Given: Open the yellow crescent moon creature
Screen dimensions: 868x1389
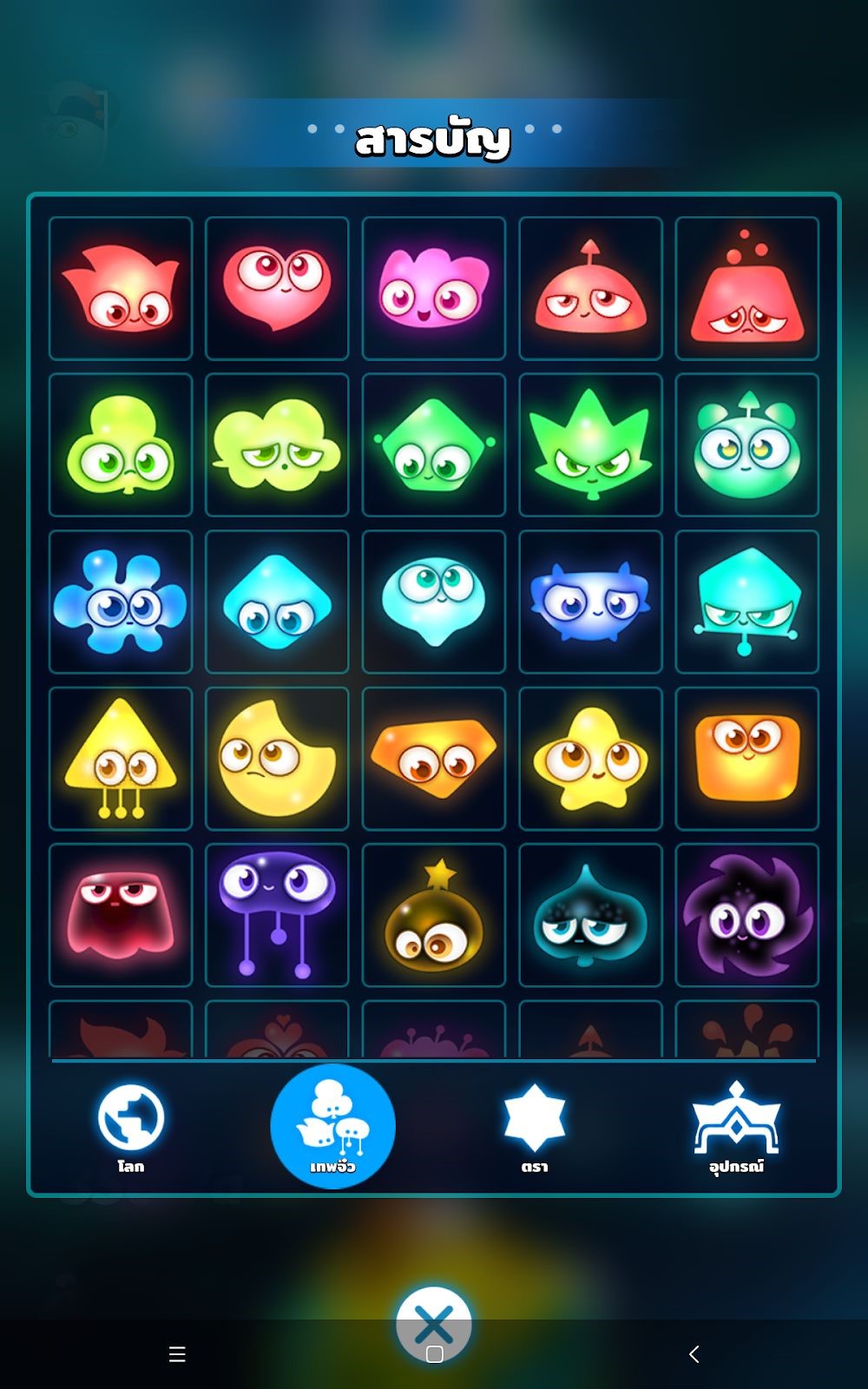Looking at the screenshot, I should 277,759.
